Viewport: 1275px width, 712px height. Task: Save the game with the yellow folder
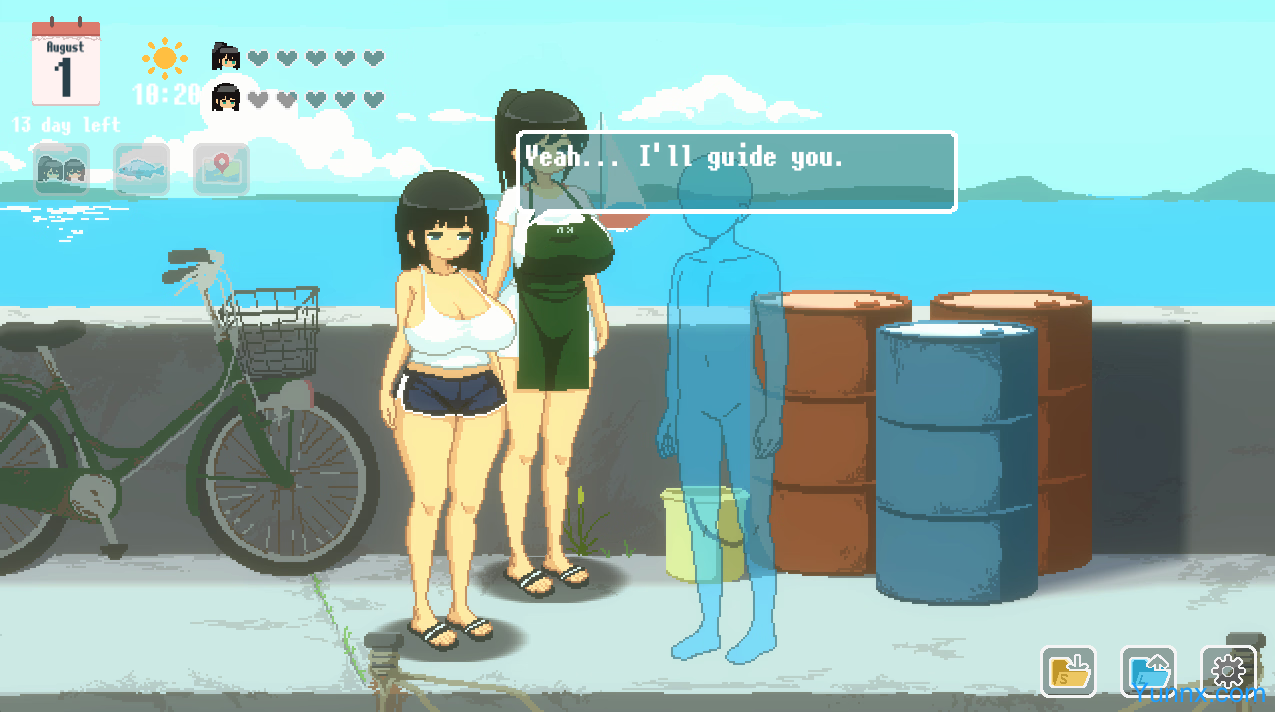tap(1069, 672)
